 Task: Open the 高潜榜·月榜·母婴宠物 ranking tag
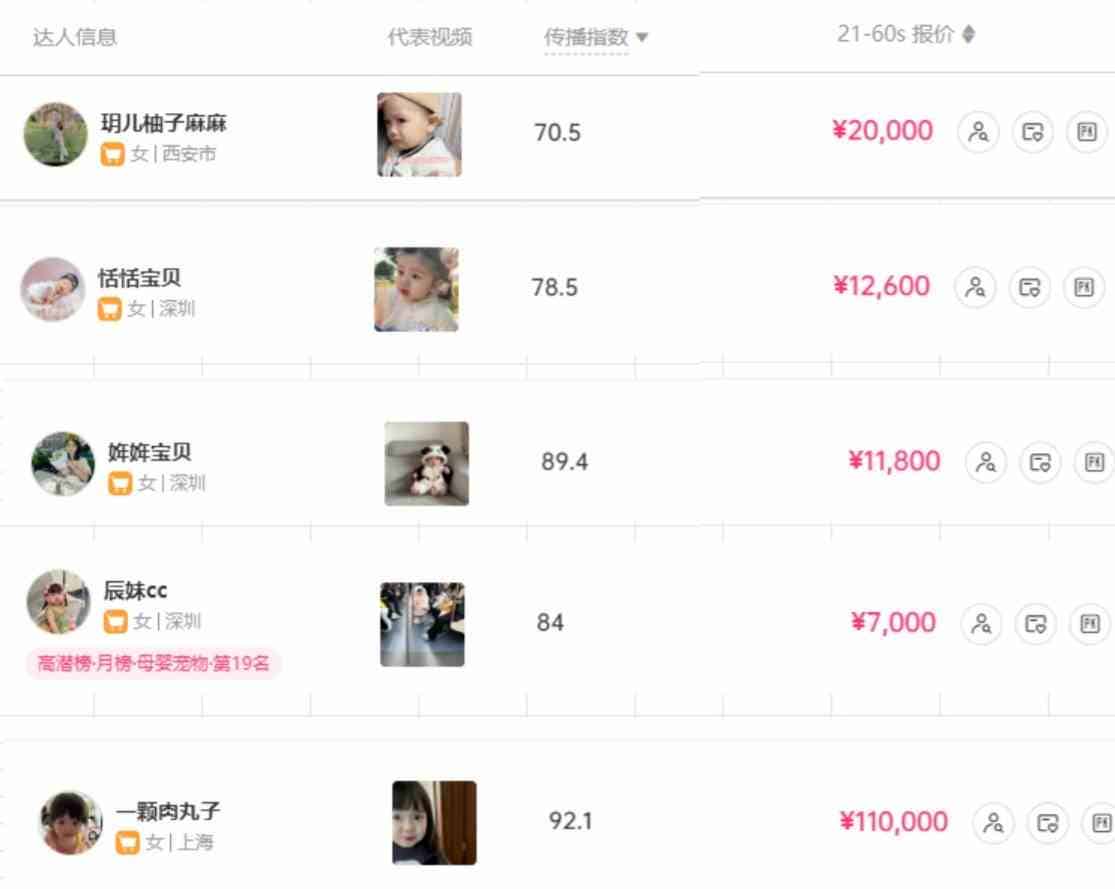point(153,662)
